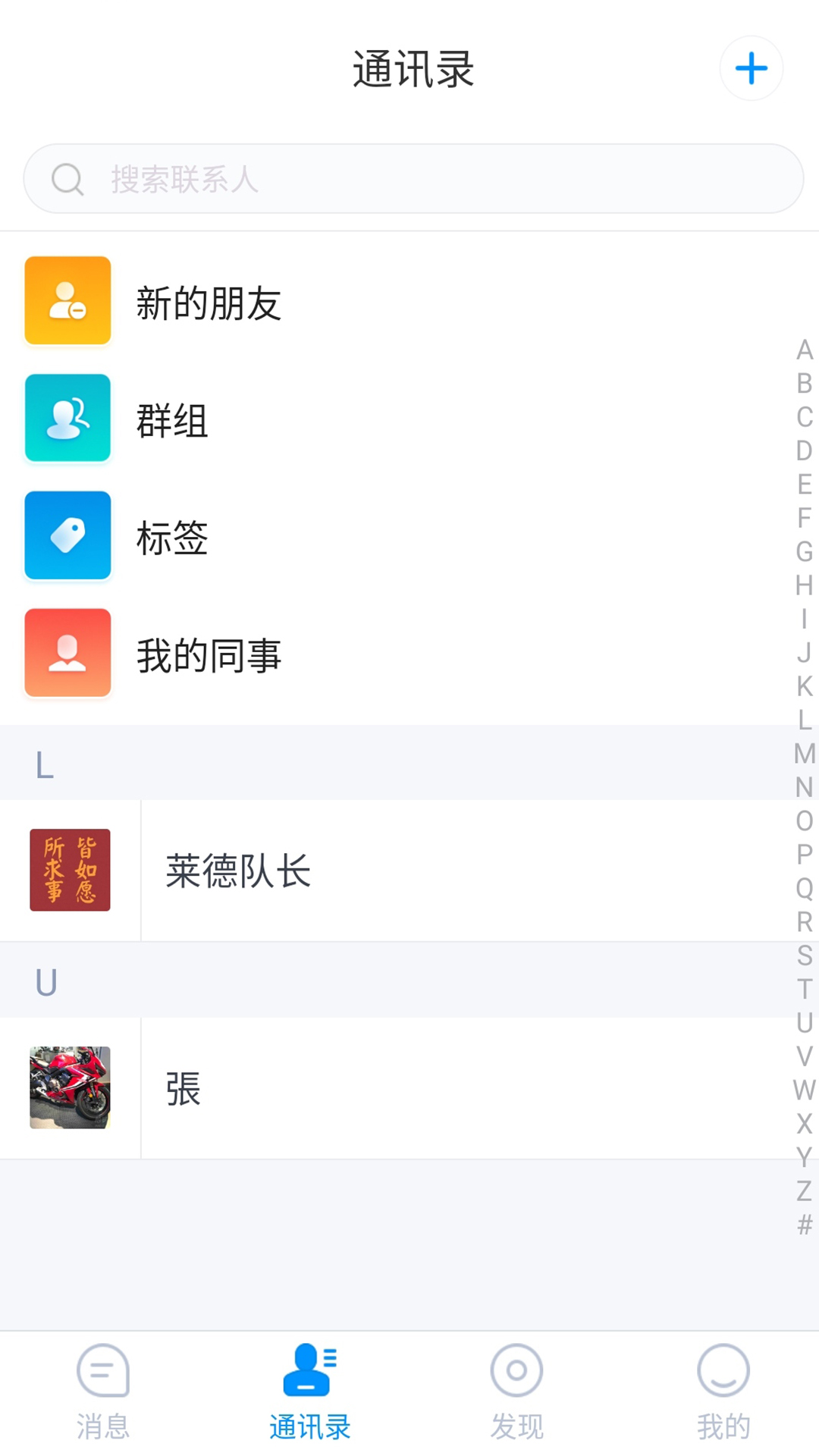Jump to # in alphabet index
This screenshot has width=819, height=1456.
click(x=805, y=1225)
